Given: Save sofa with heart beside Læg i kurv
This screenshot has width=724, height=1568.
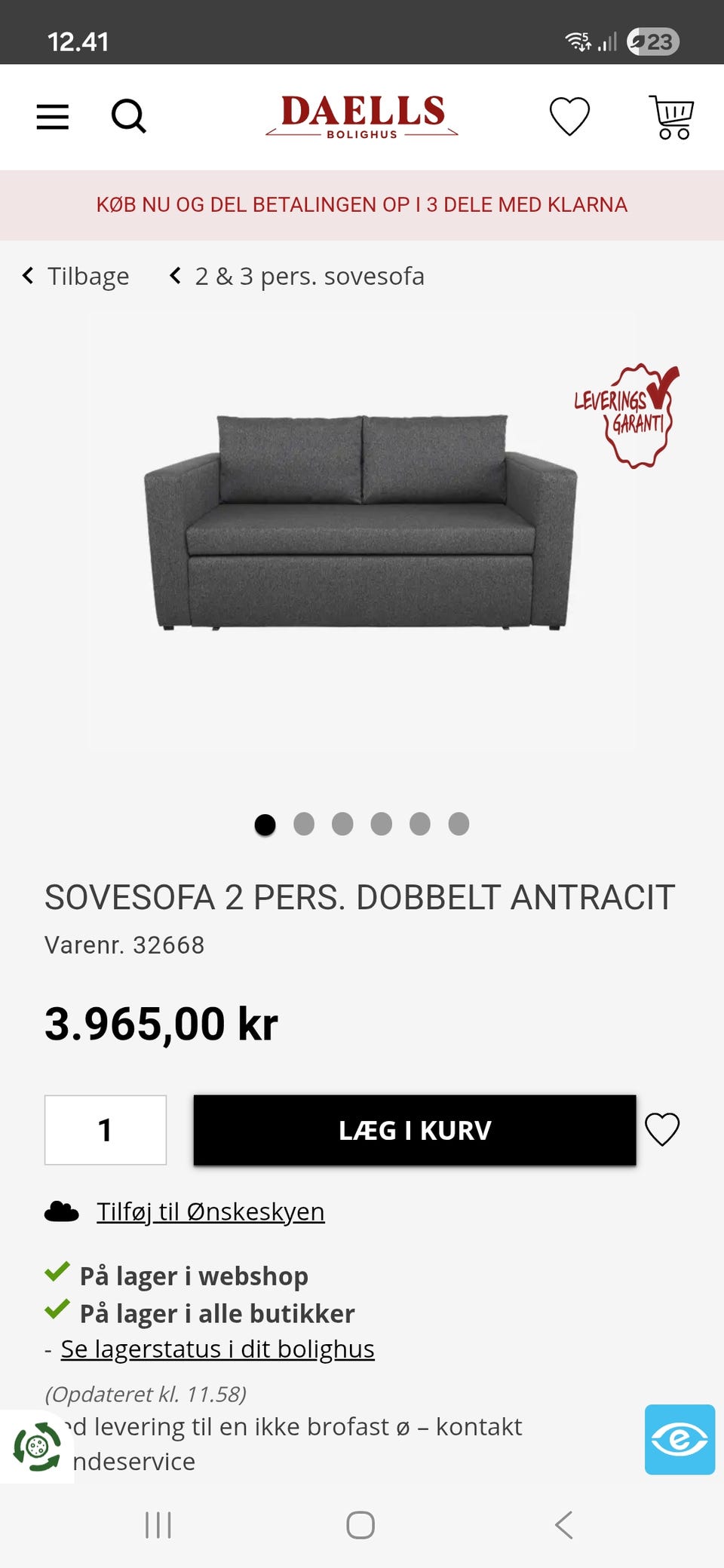Looking at the screenshot, I should click(x=662, y=1130).
